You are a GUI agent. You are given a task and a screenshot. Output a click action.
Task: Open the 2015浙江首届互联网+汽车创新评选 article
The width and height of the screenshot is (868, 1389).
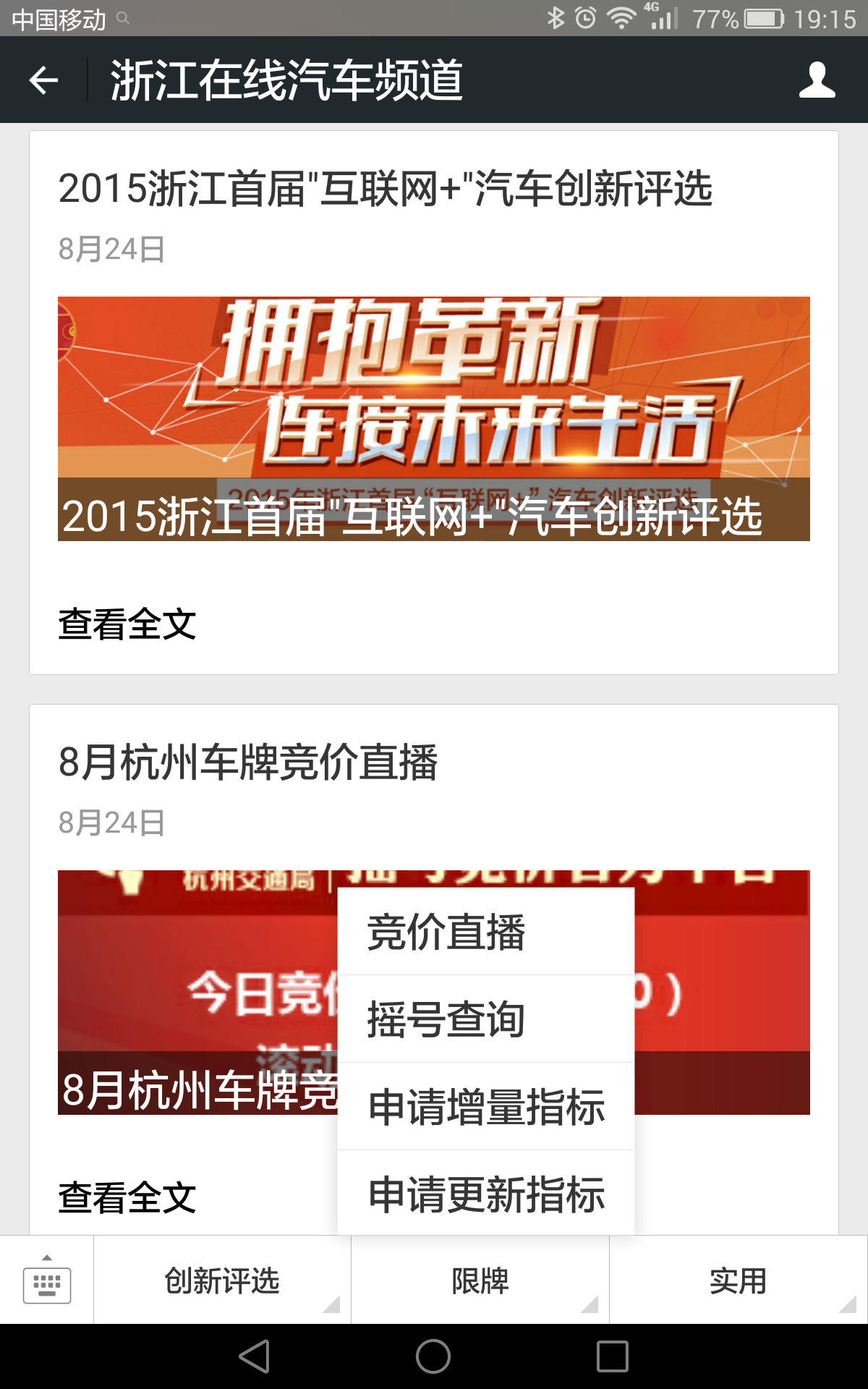[385, 190]
